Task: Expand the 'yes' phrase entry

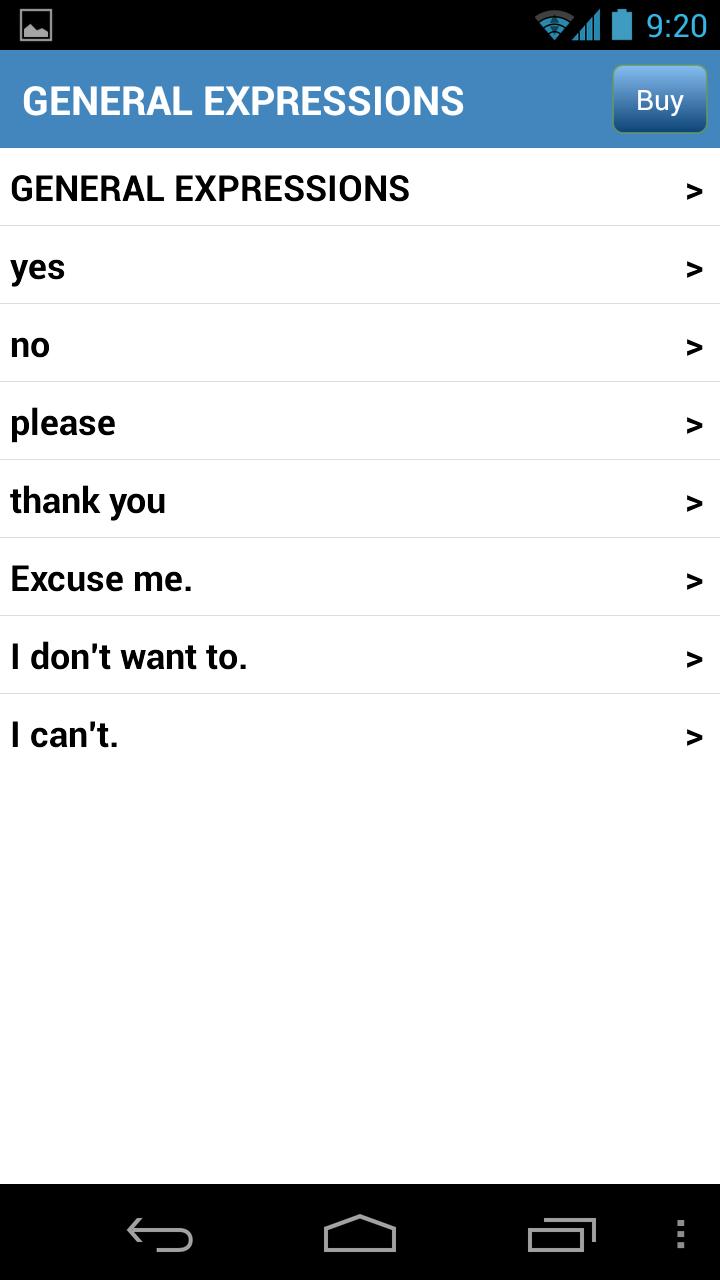Action: [x=360, y=266]
